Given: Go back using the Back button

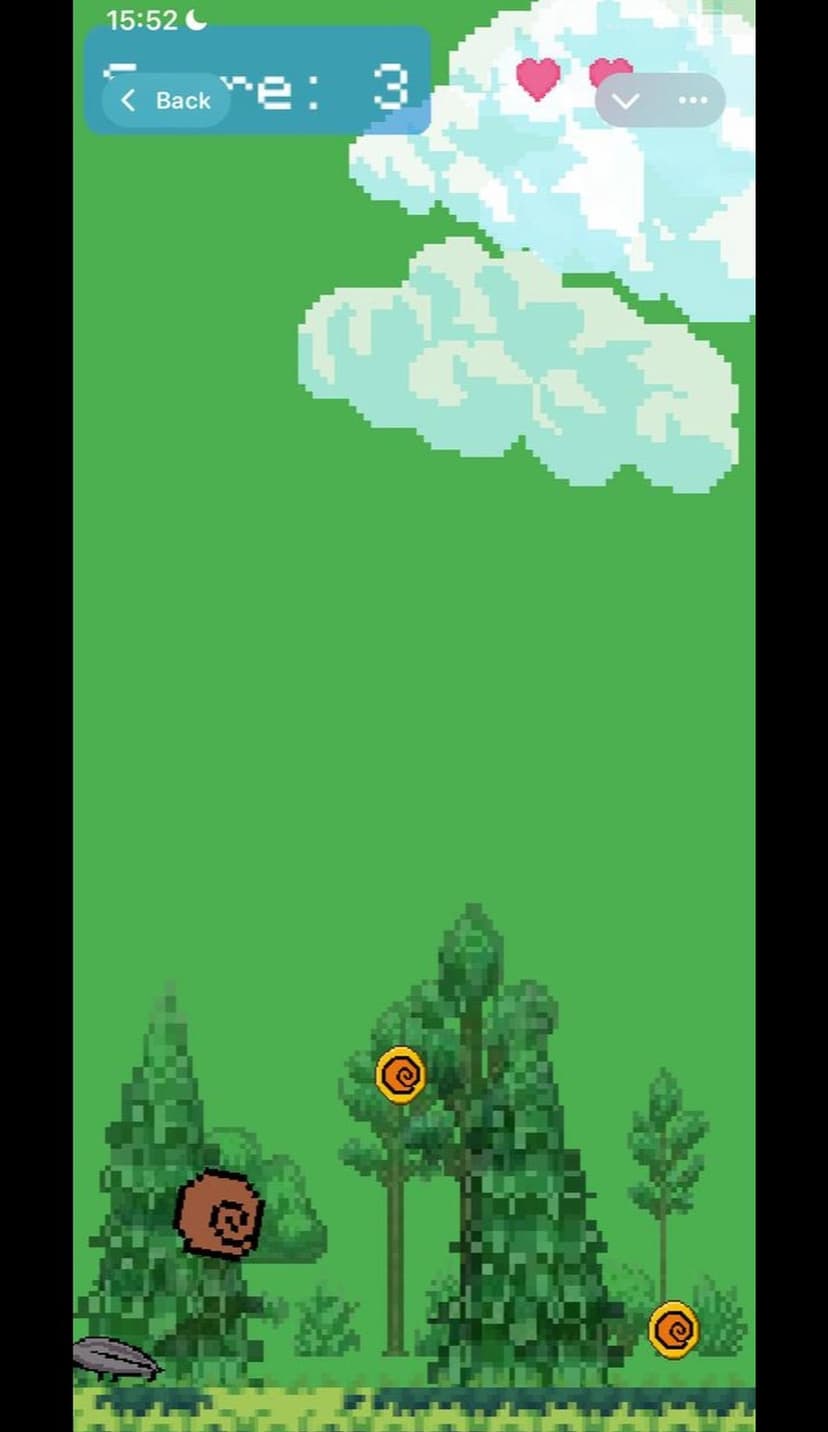Looking at the screenshot, I should click(165, 100).
